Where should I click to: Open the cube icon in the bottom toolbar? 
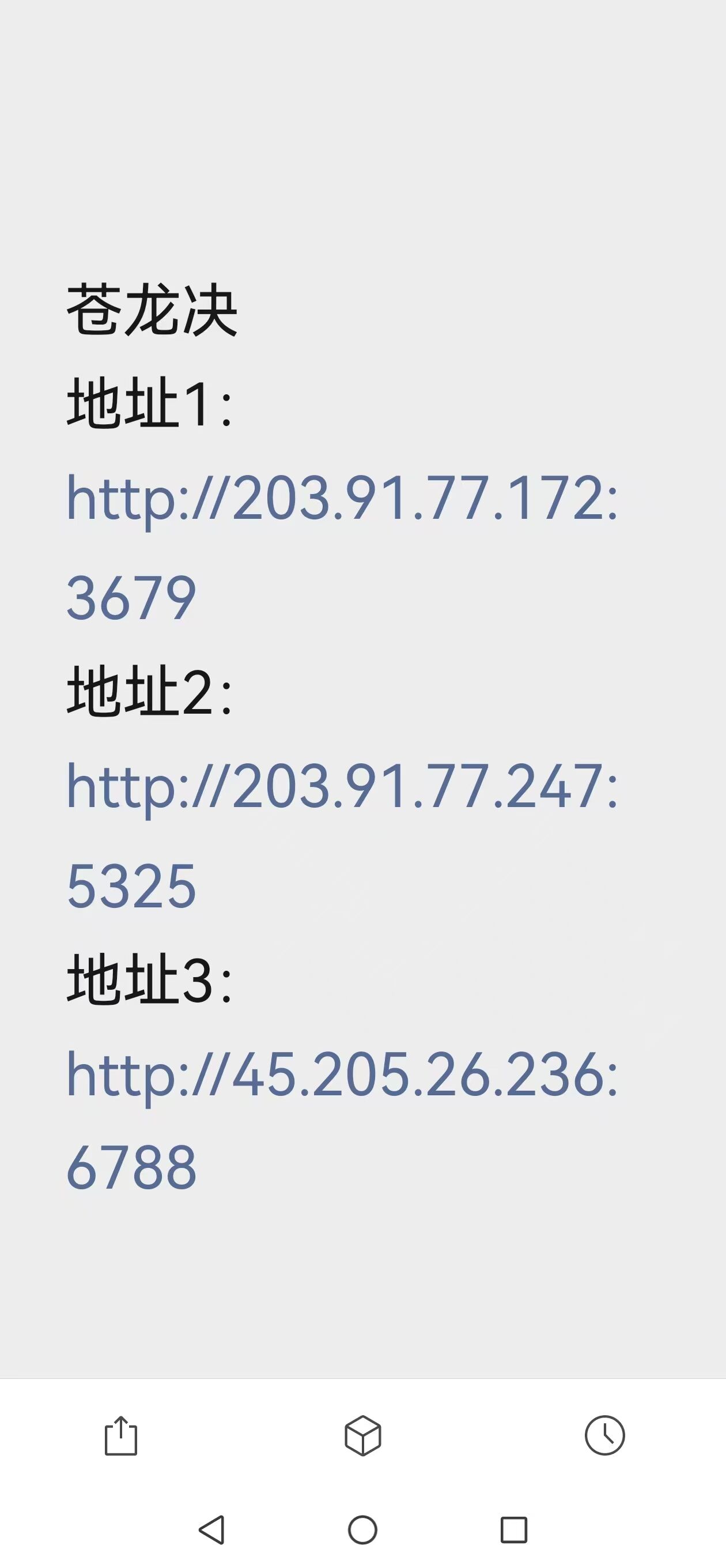tap(362, 1436)
